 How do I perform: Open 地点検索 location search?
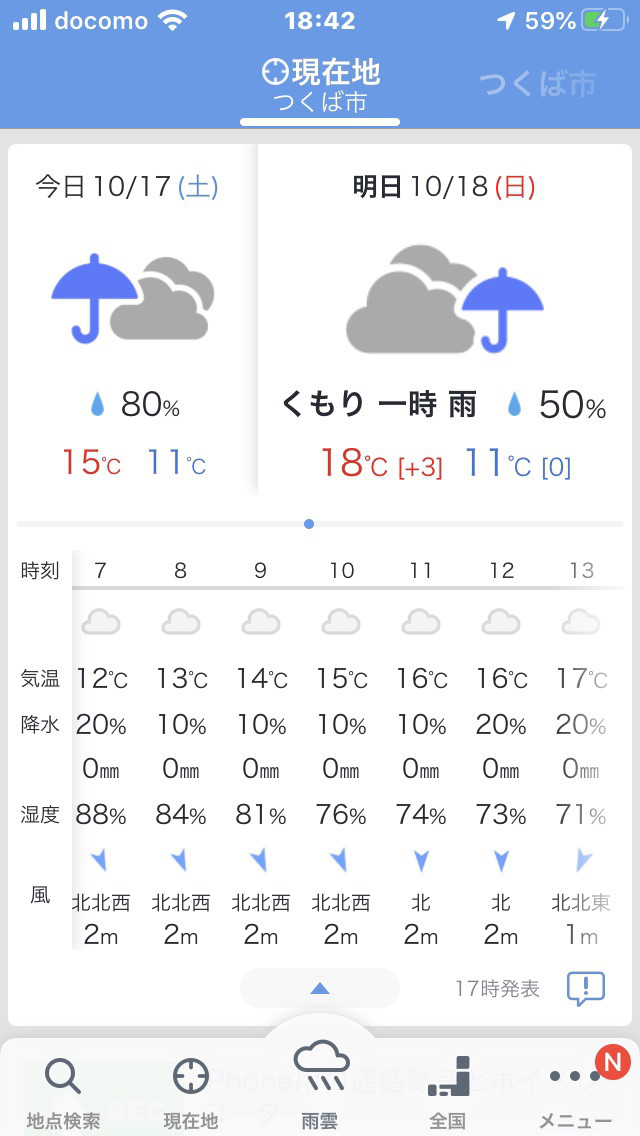(63, 1092)
